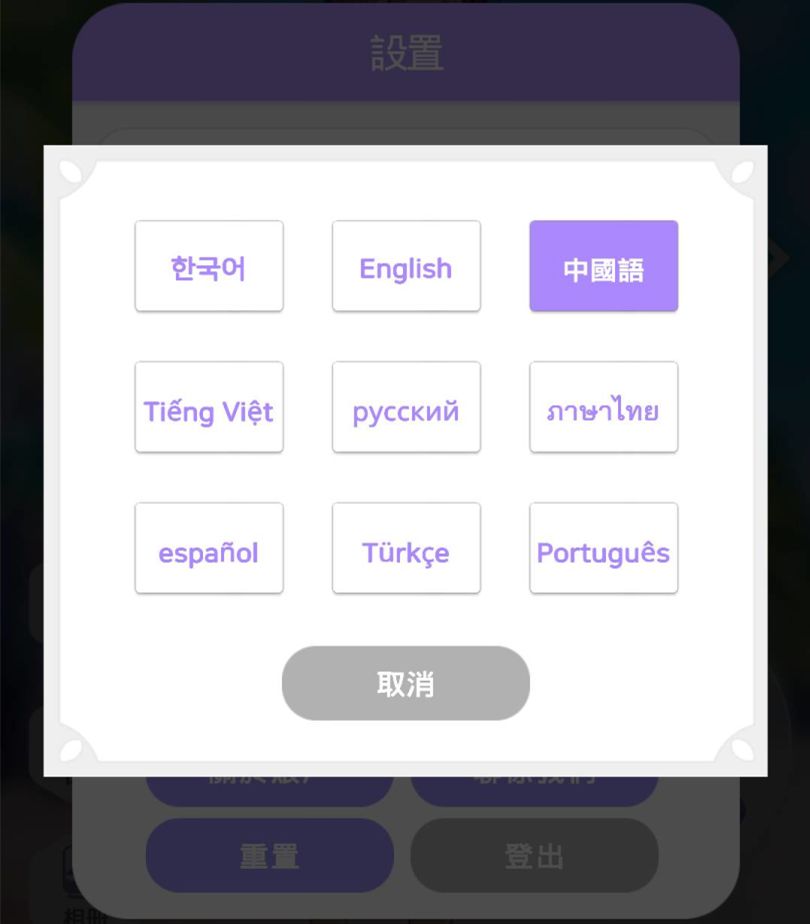Switch the language to English

point(406,266)
